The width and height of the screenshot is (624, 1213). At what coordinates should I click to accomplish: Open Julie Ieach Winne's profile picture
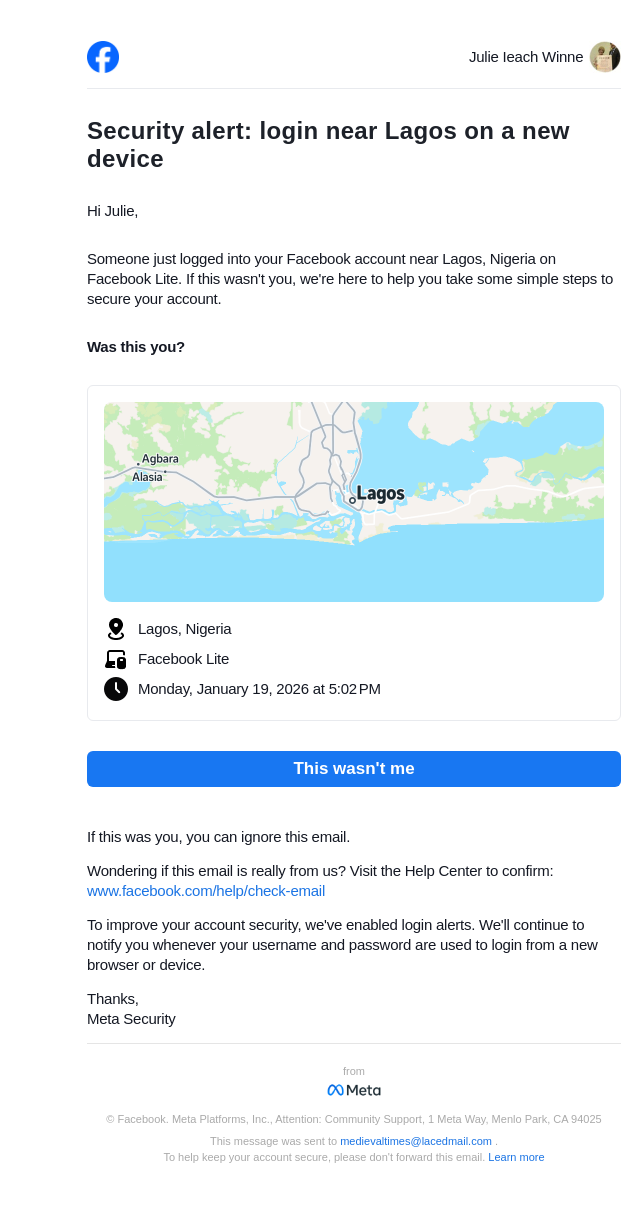[x=604, y=57]
